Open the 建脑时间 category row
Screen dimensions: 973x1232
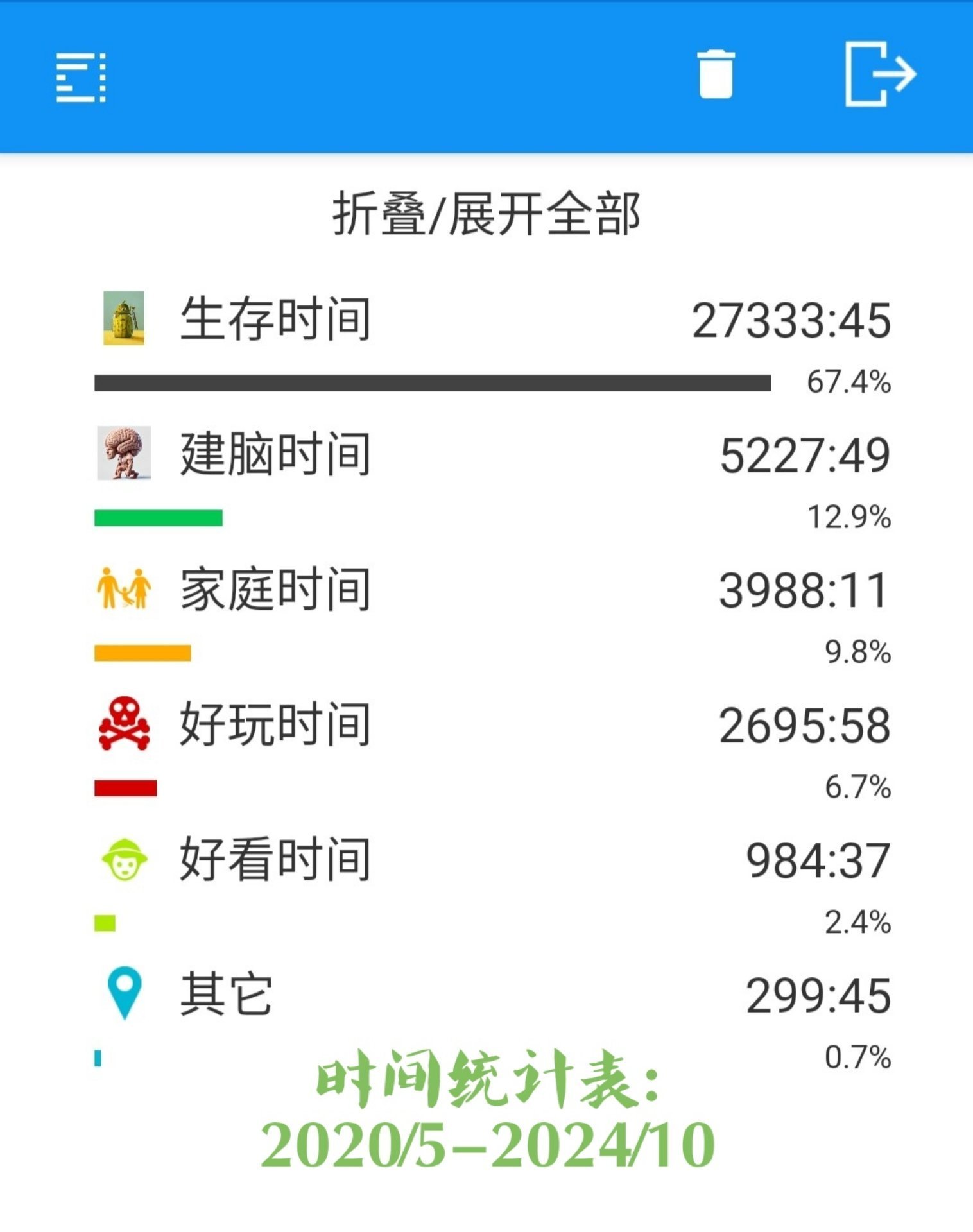click(x=276, y=454)
